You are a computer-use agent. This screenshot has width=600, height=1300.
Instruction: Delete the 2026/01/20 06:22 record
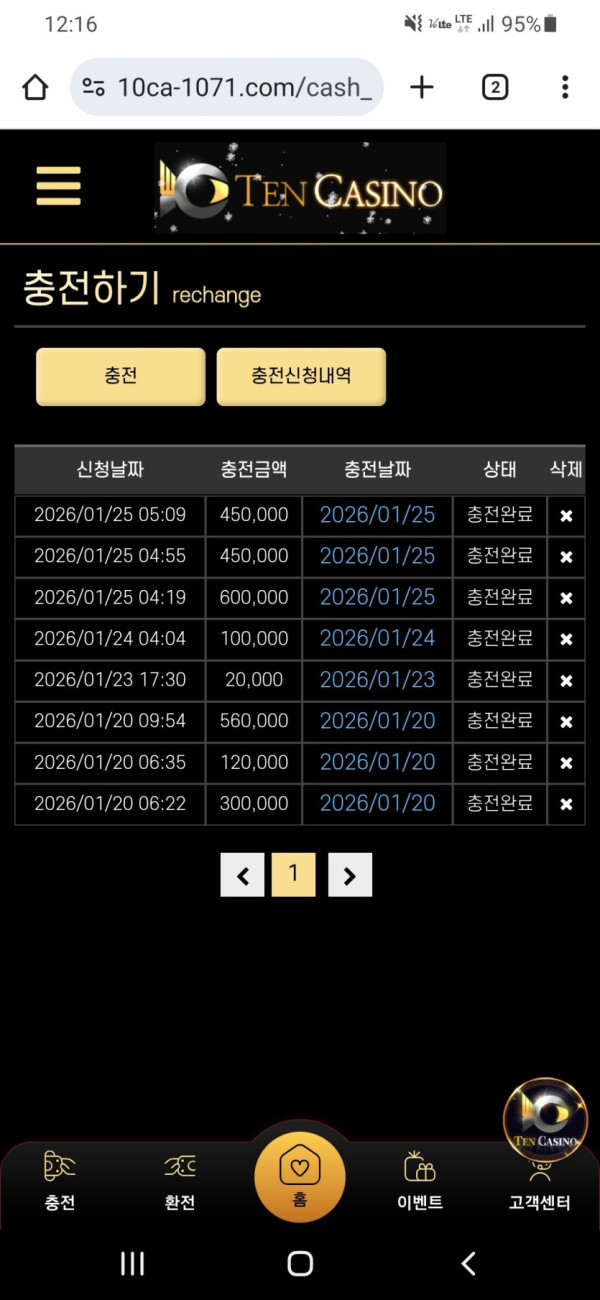pos(566,804)
